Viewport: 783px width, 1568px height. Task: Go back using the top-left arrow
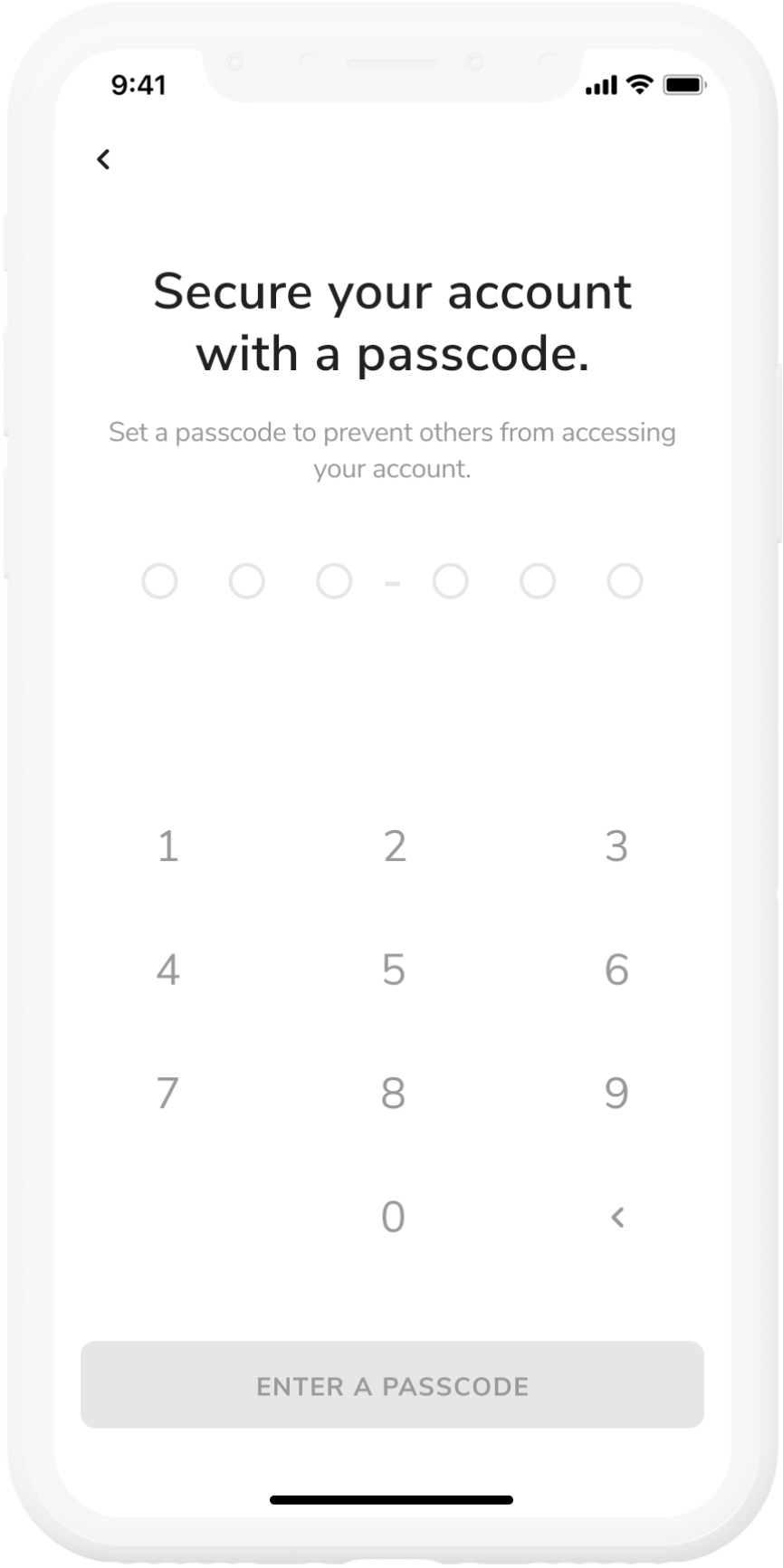click(104, 159)
